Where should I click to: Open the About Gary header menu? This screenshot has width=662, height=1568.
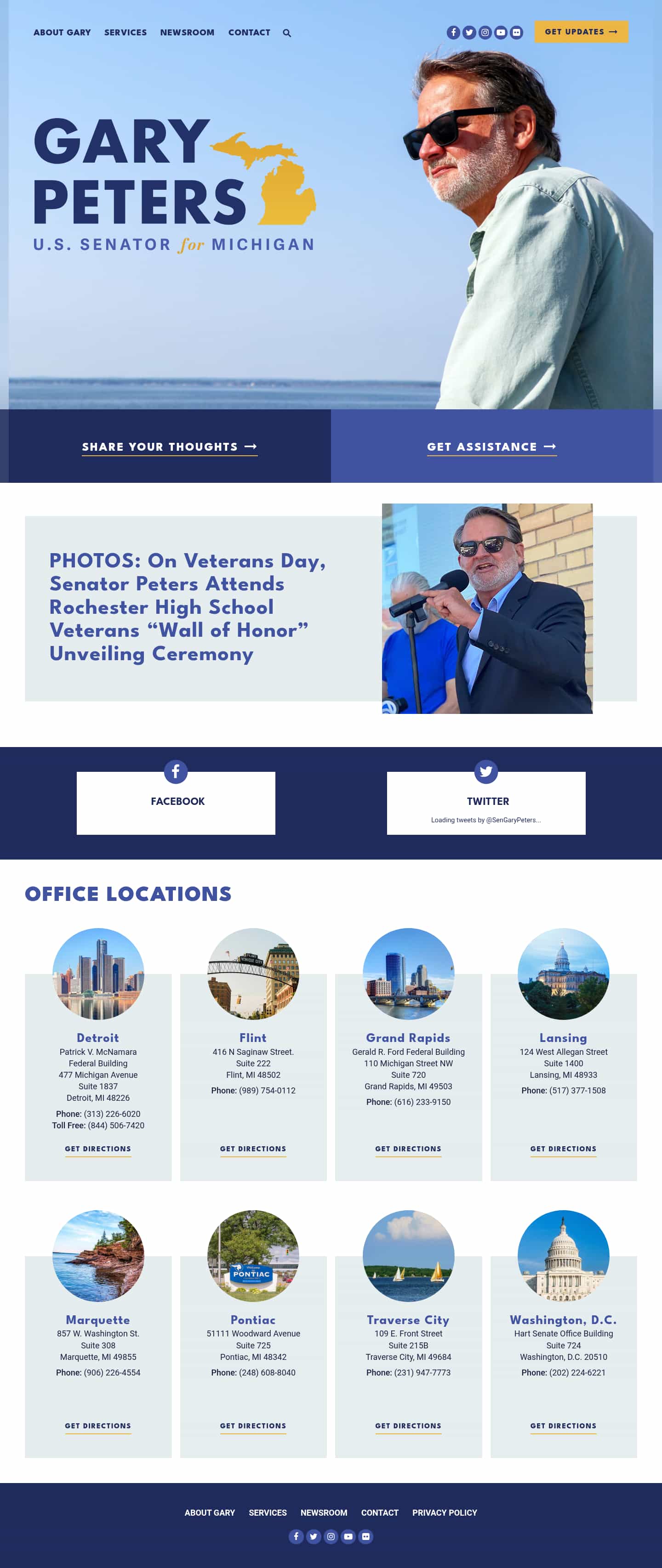click(62, 32)
